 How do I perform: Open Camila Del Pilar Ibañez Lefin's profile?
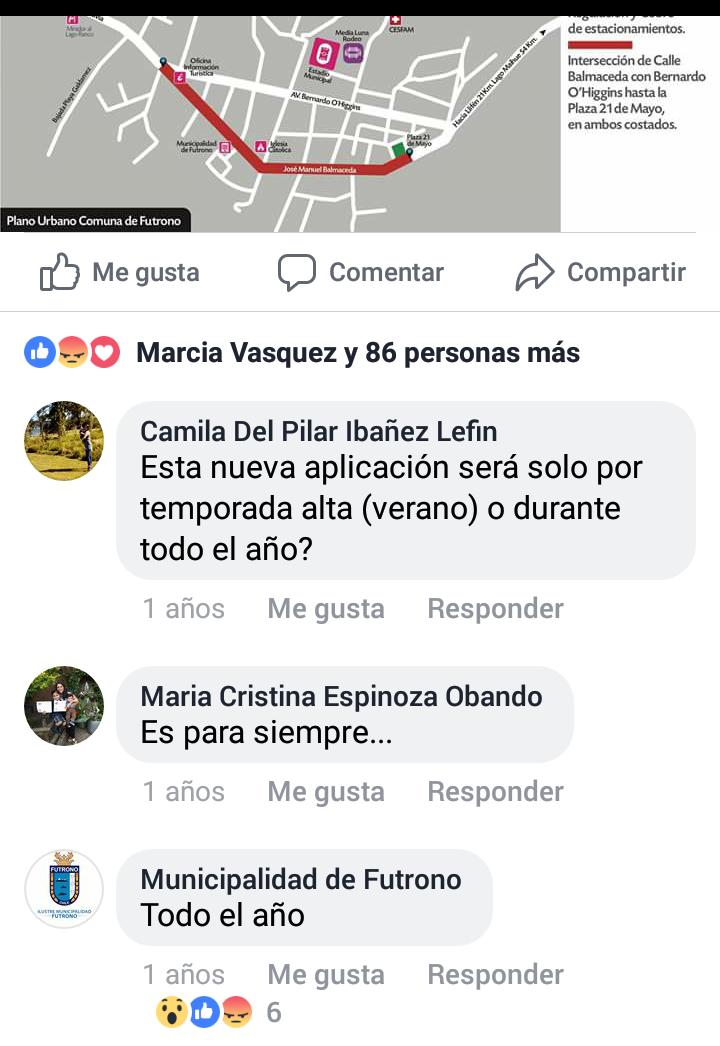pyautogui.click(x=318, y=431)
